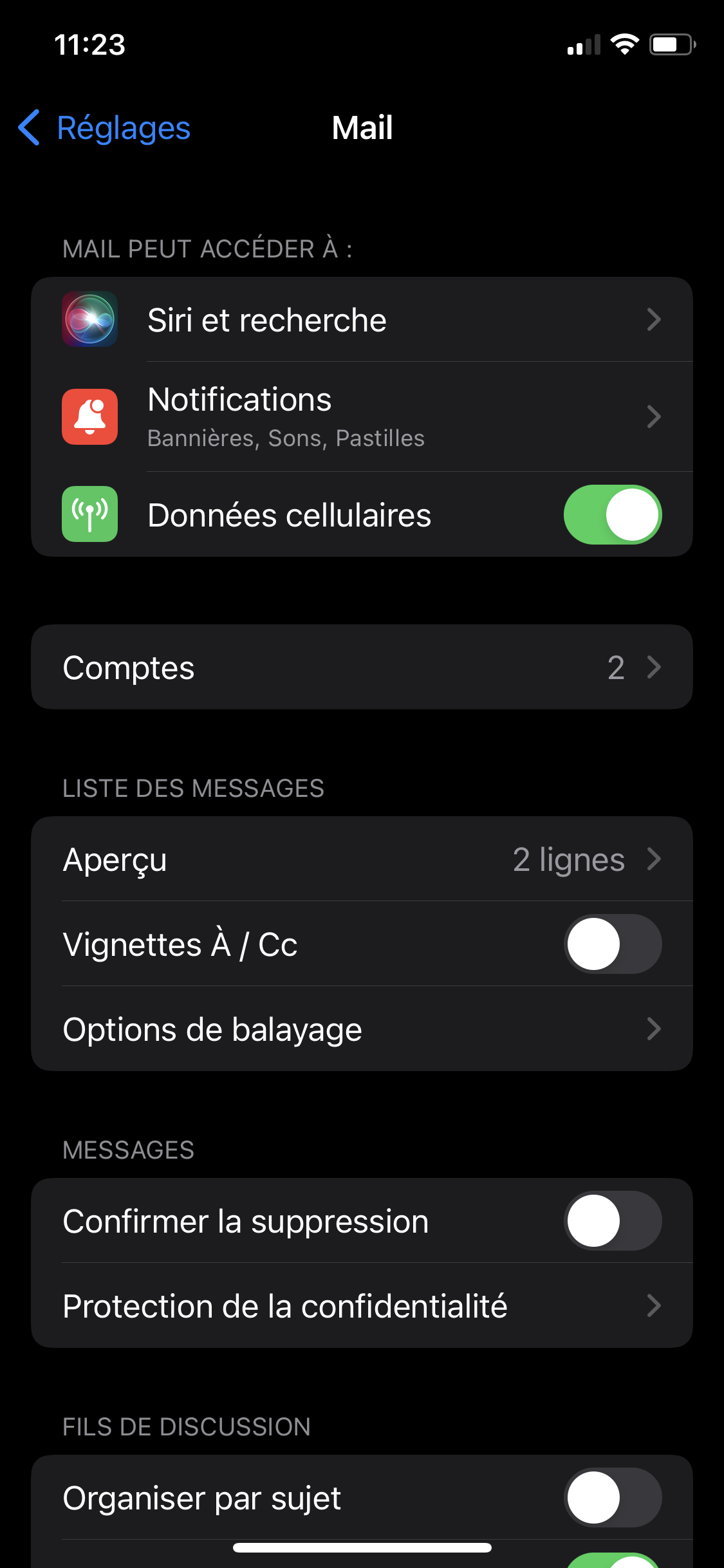Open Mail Notifications settings
Image resolution: width=724 pixels, height=1568 pixels.
362,416
